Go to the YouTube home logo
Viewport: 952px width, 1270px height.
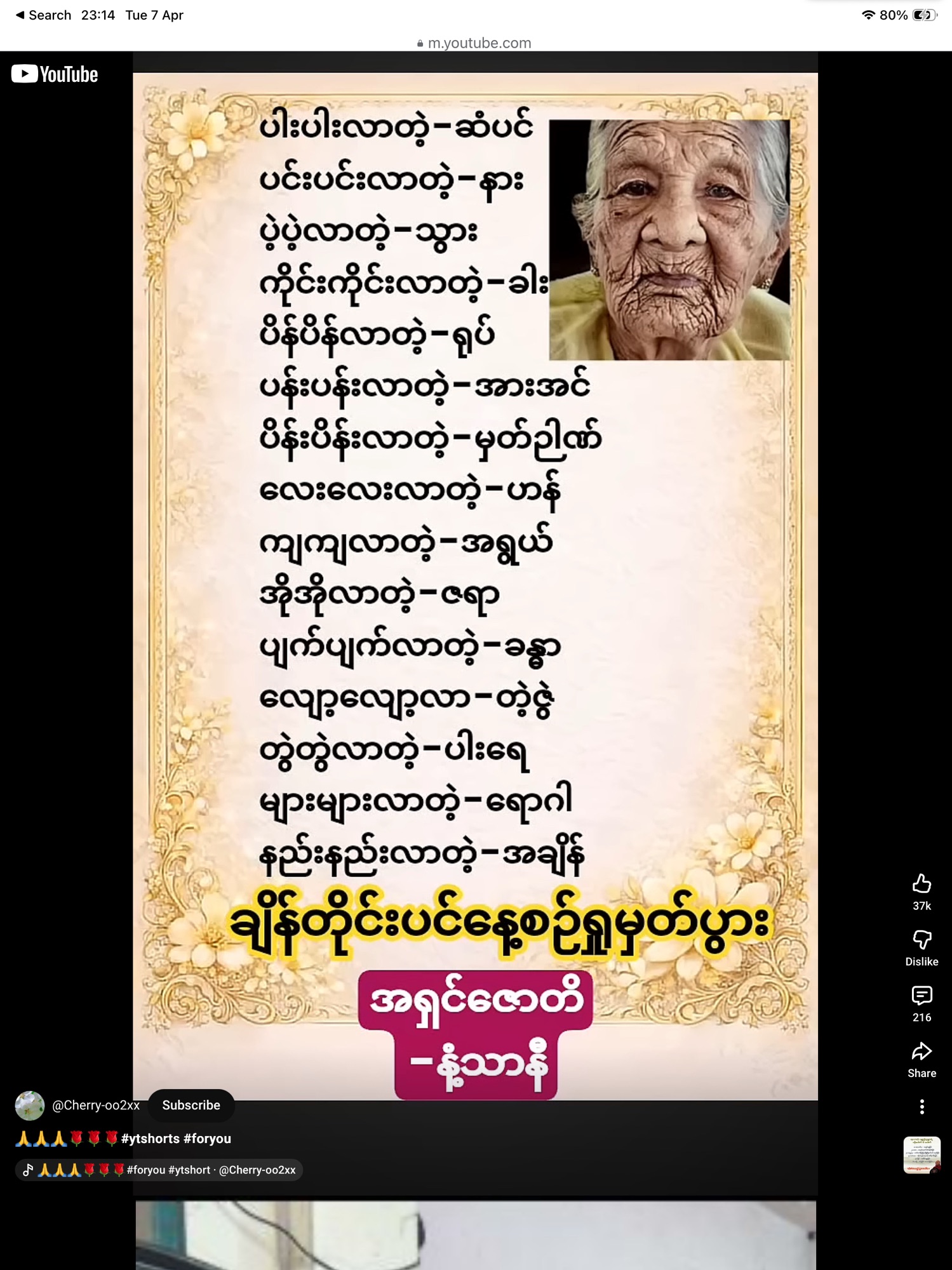(55, 74)
